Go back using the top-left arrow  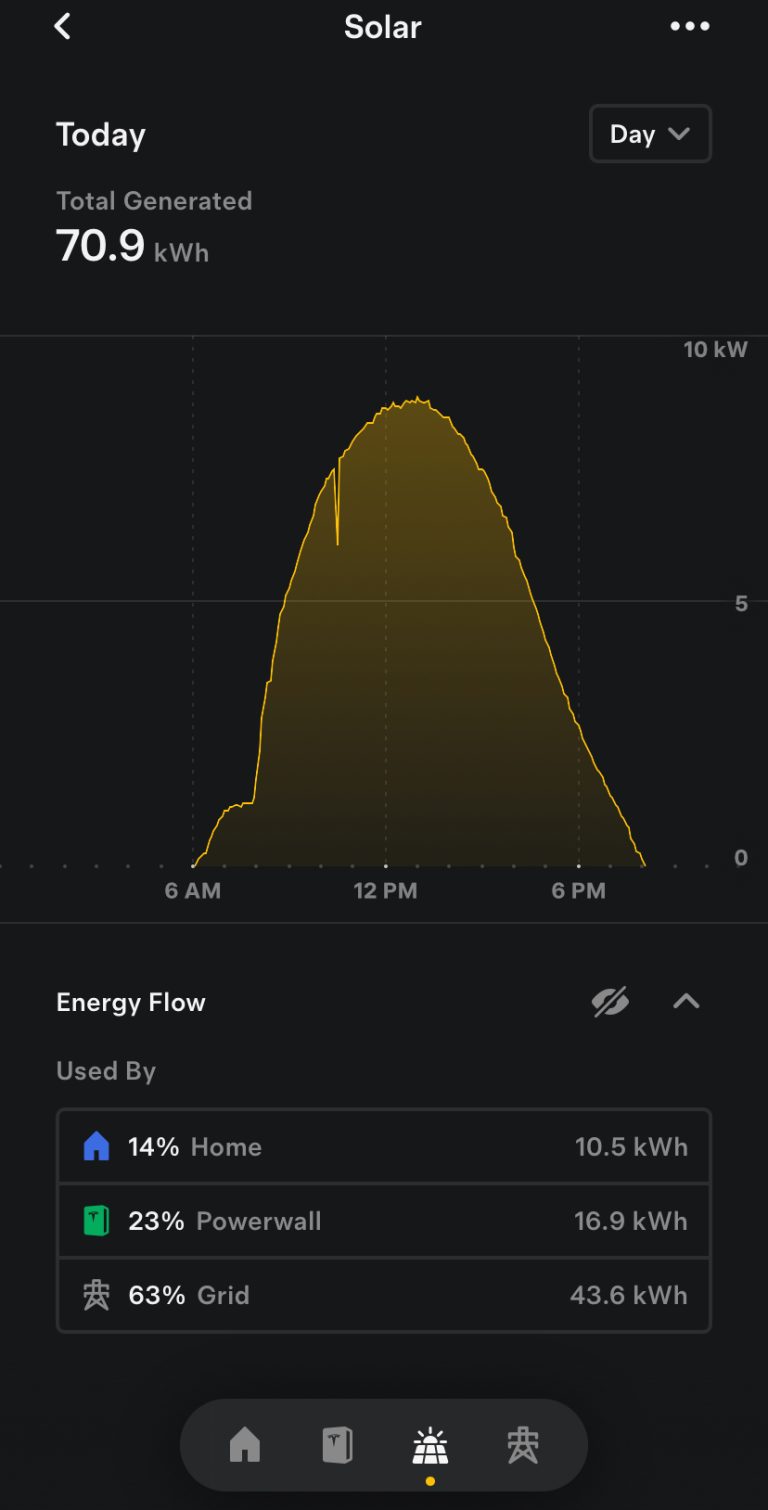(62, 27)
